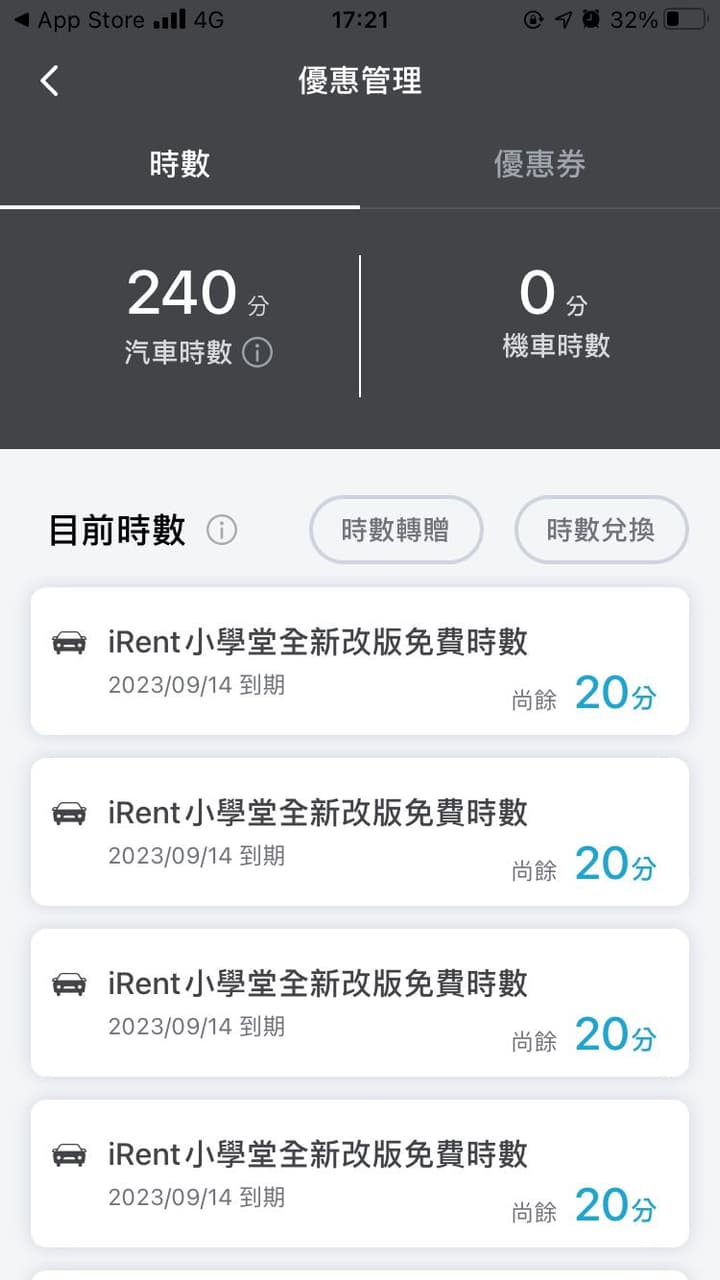Tap the info icon next to 目前時數
This screenshot has width=720, height=1280.
[222, 530]
